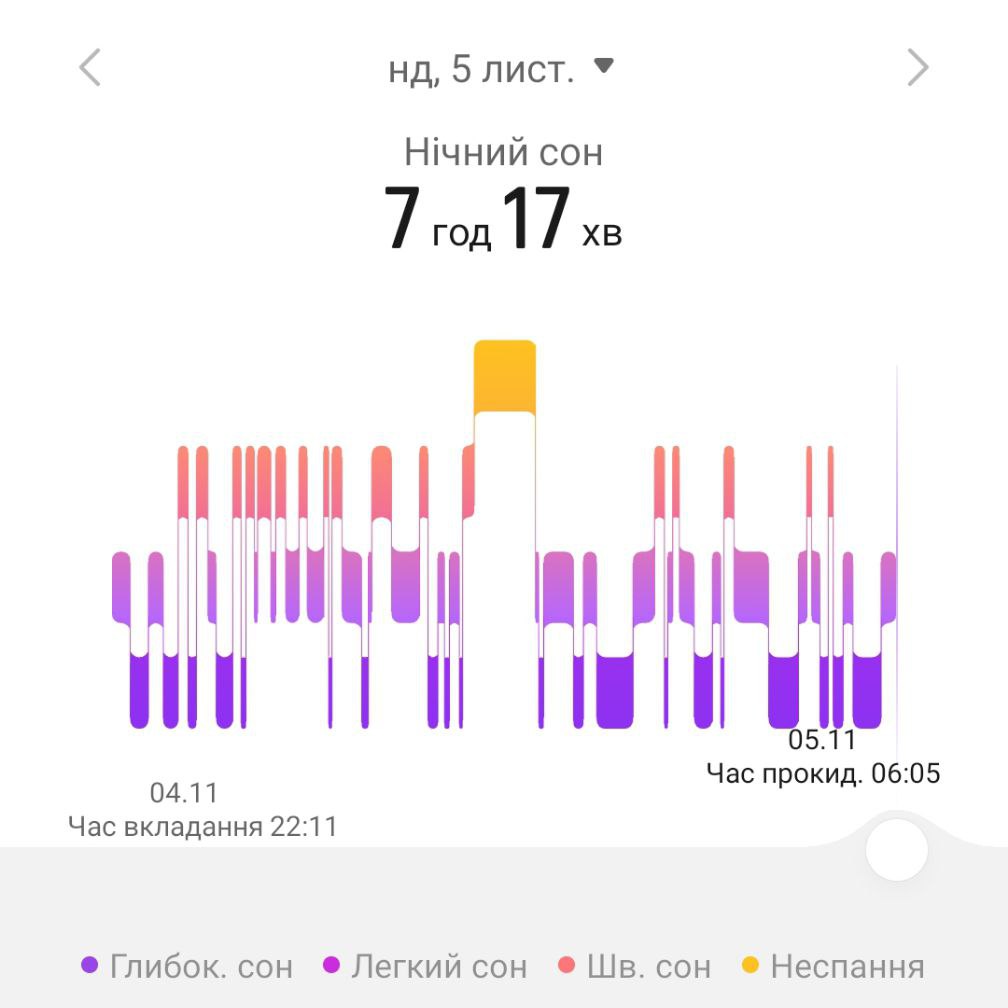Go to the next day's sleep data
This screenshot has width=1008, height=1008.
tap(917, 68)
